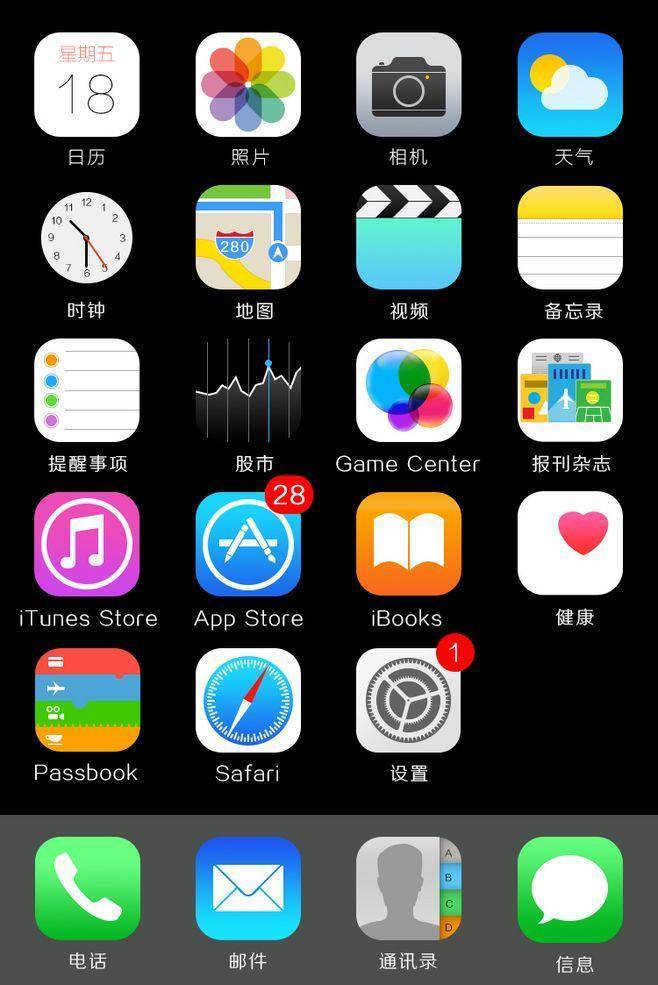
Task: Launch the 地图 maps app
Action: point(248,237)
